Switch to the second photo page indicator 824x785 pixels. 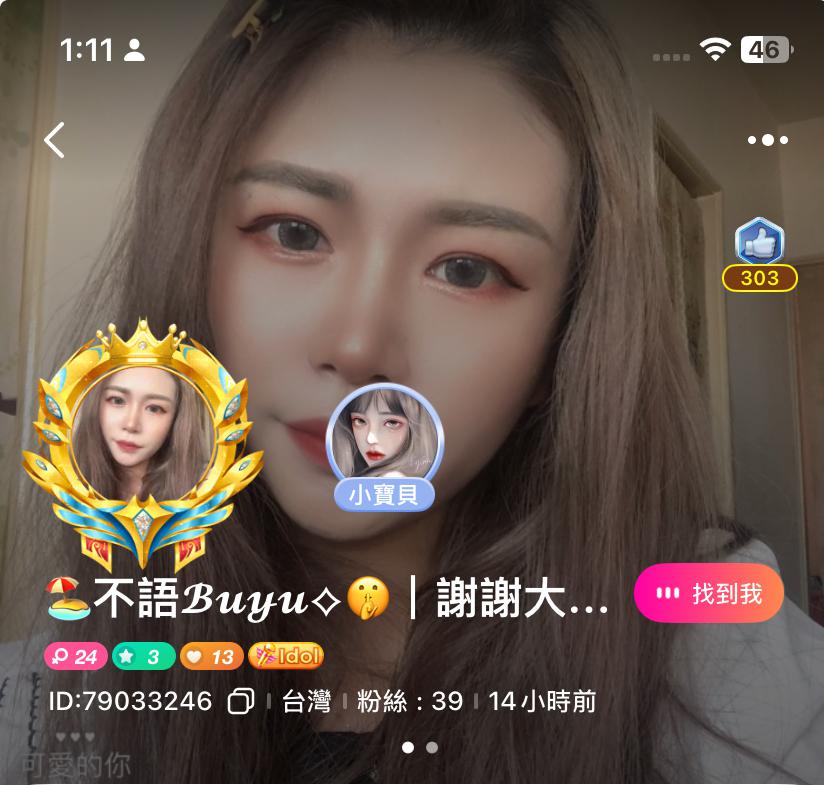(432, 747)
